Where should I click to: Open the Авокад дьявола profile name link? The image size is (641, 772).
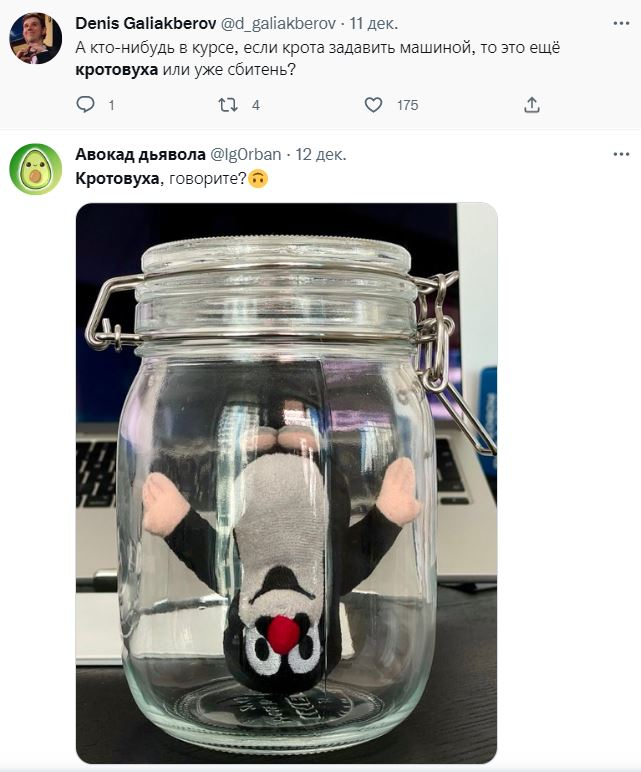(138, 154)
